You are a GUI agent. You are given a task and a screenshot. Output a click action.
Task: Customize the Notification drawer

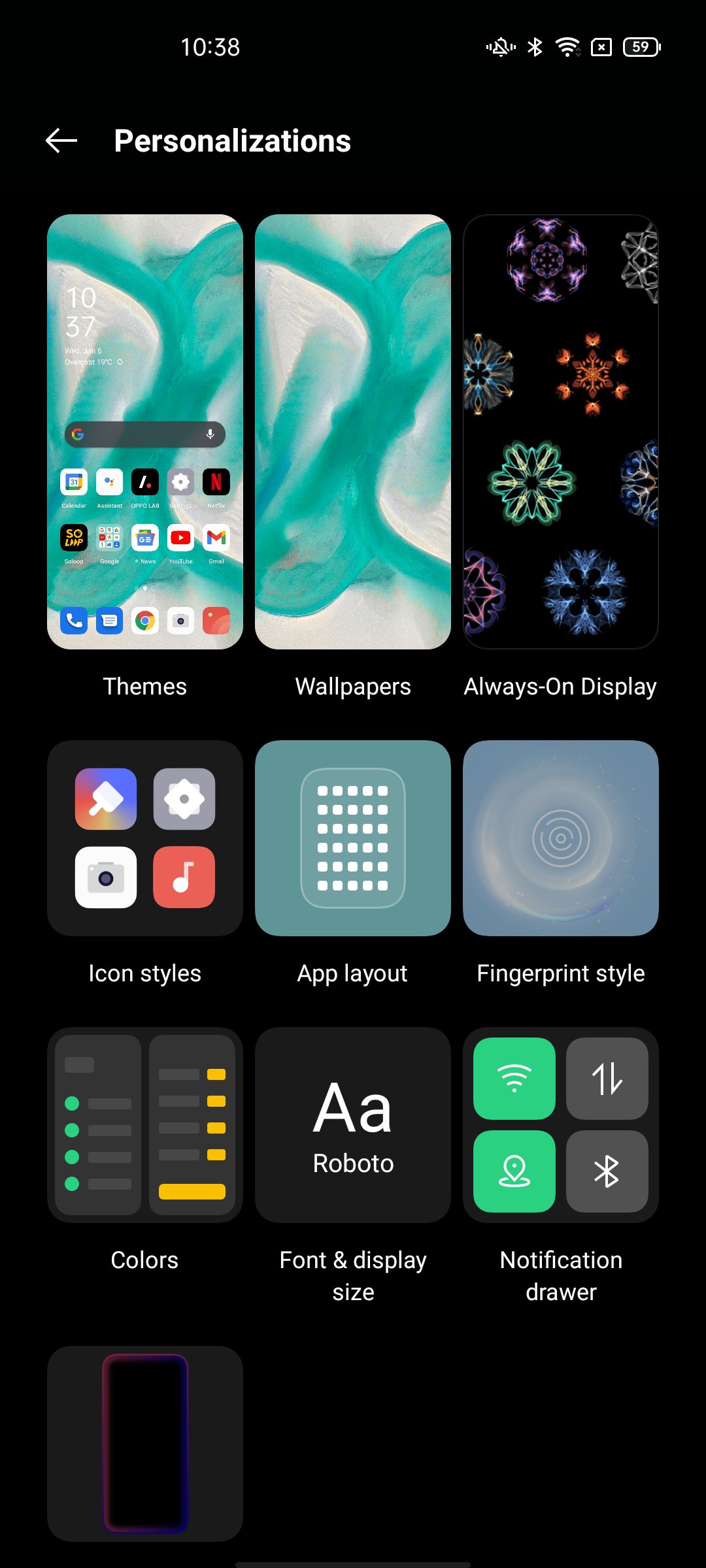point(560,1125)
